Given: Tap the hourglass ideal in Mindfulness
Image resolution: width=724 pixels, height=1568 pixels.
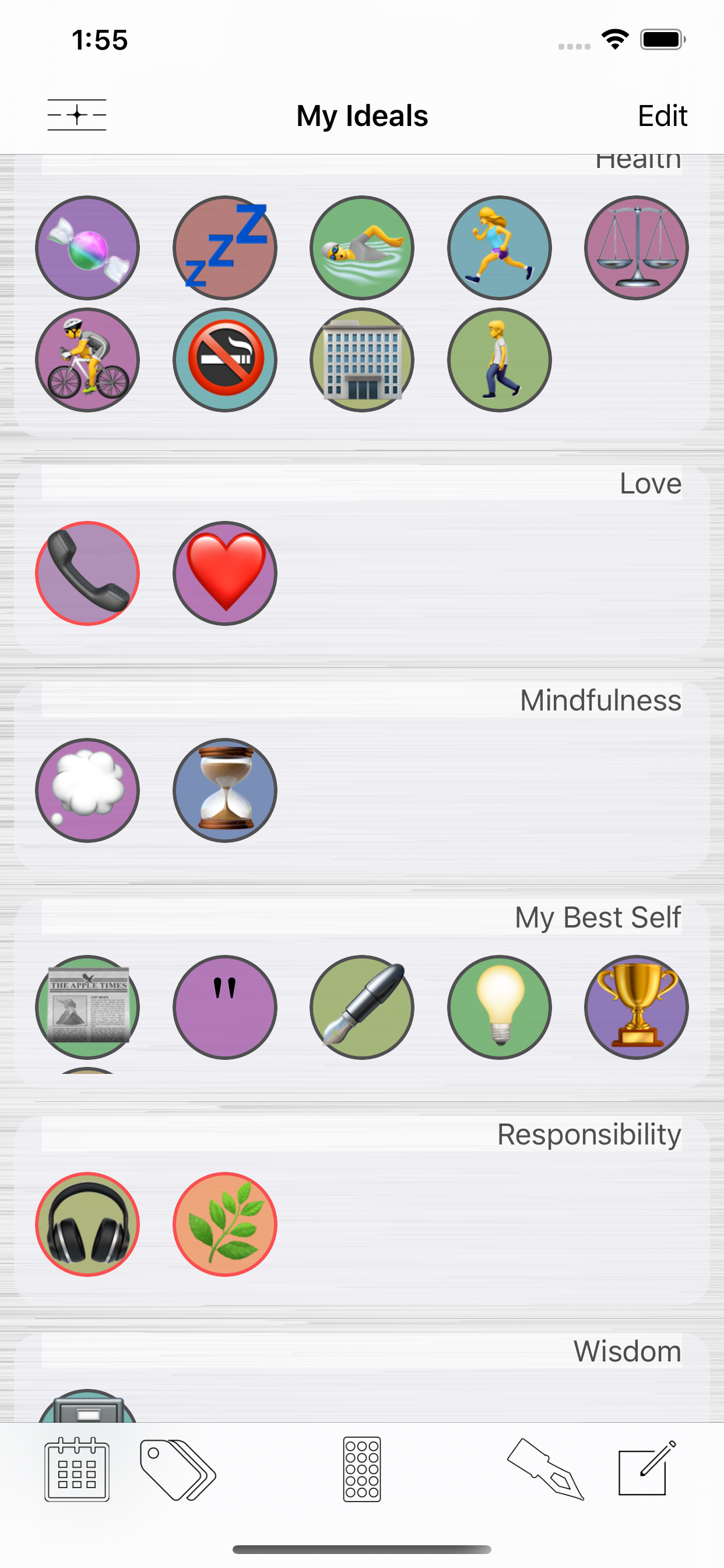Looking at the screenshot, I should pyautogui.click(x=225, y=790).
